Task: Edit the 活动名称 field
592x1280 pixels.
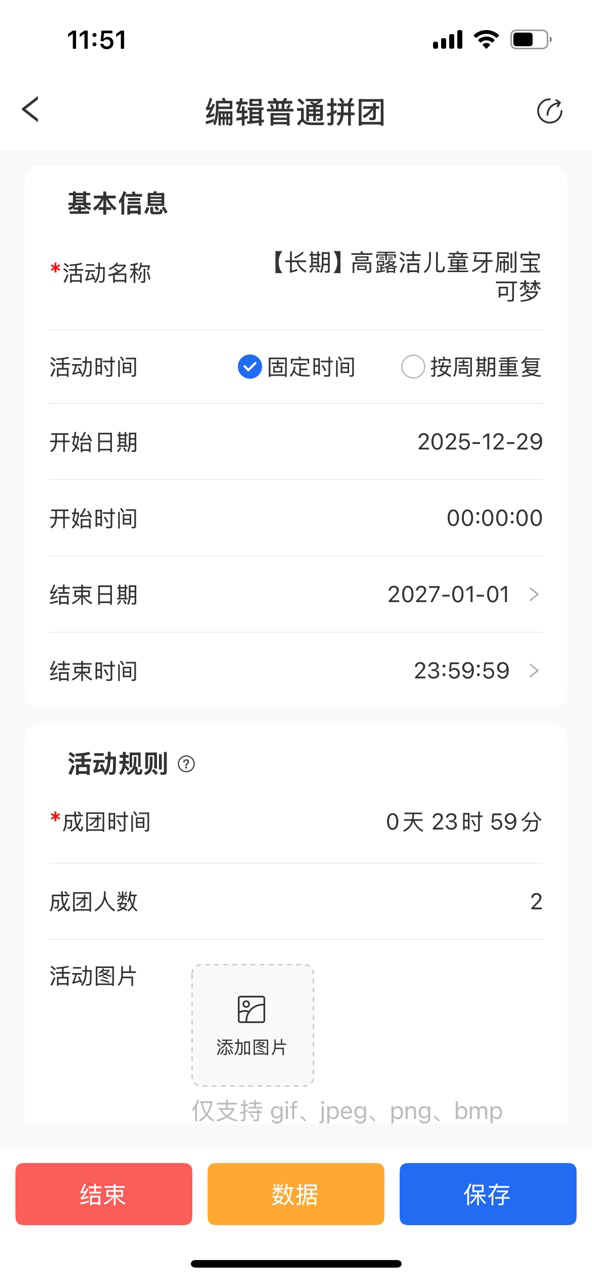Action: tap(296, 275)
